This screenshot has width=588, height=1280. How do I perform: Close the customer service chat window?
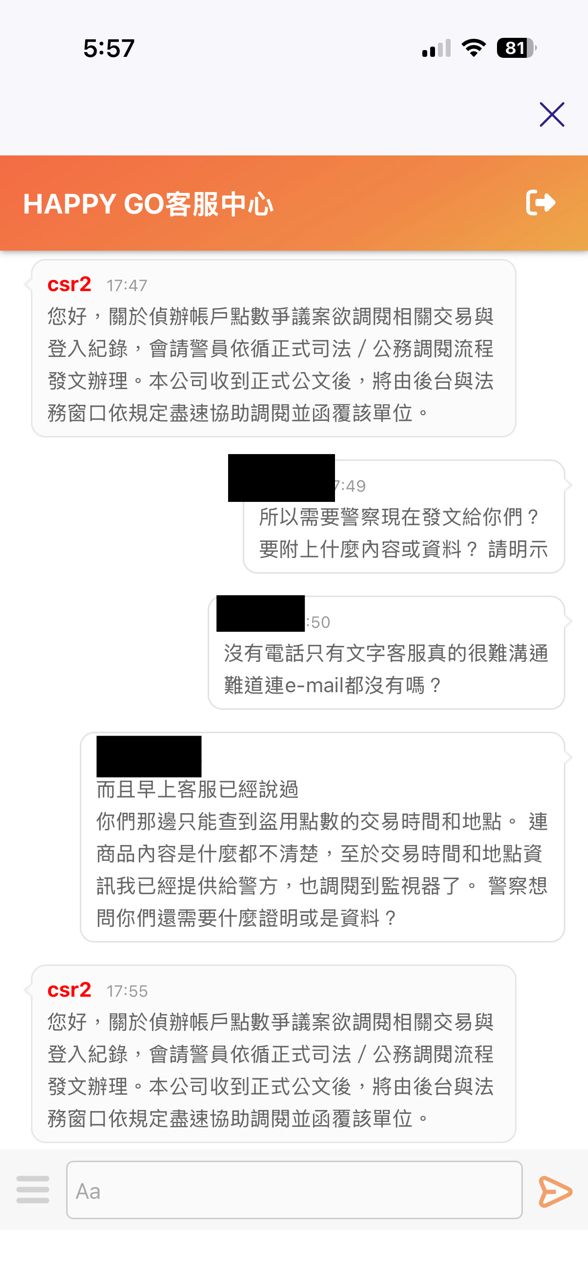[x=552, y=114]
